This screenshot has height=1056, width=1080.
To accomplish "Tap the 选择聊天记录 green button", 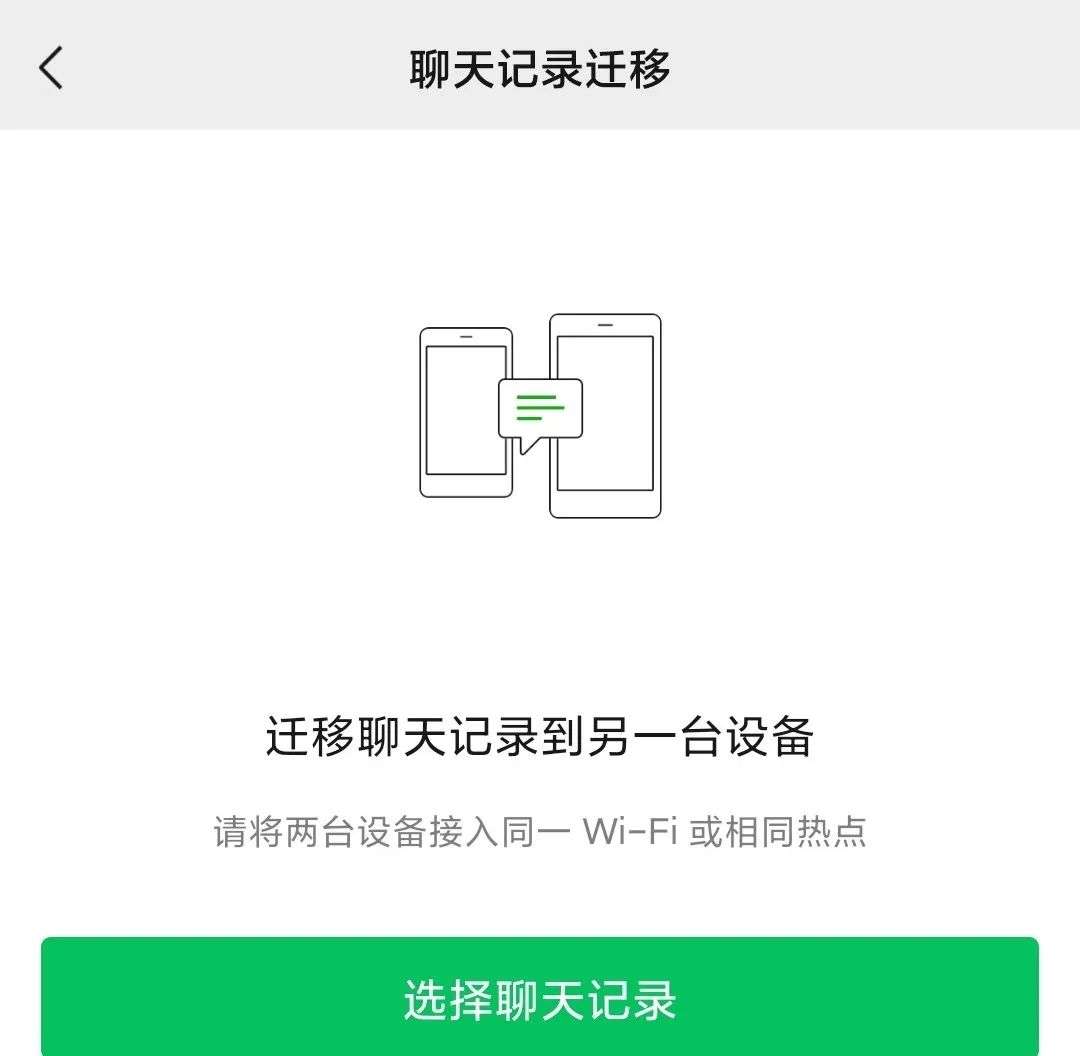I will click(x=540, y=997).
